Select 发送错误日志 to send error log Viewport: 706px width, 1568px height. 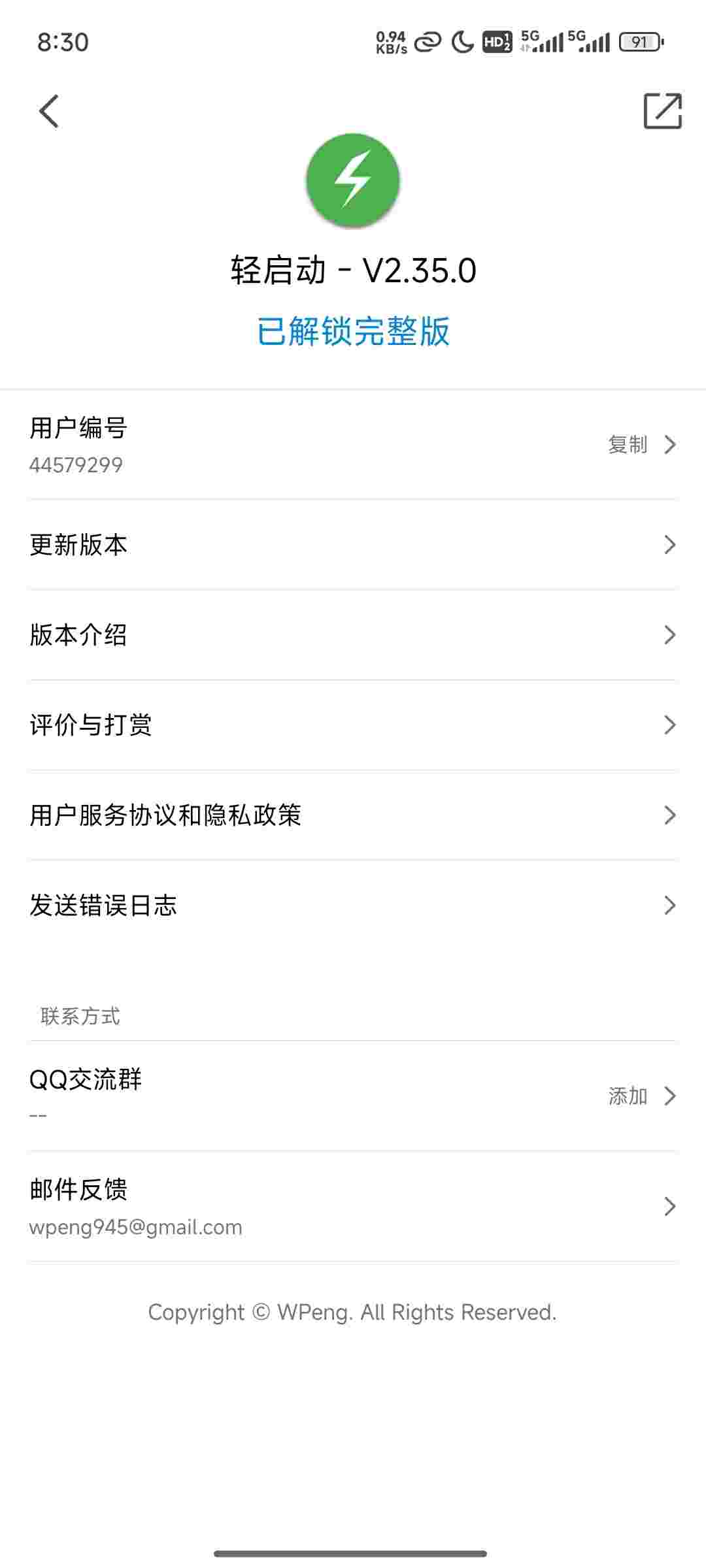pos(353,906)
